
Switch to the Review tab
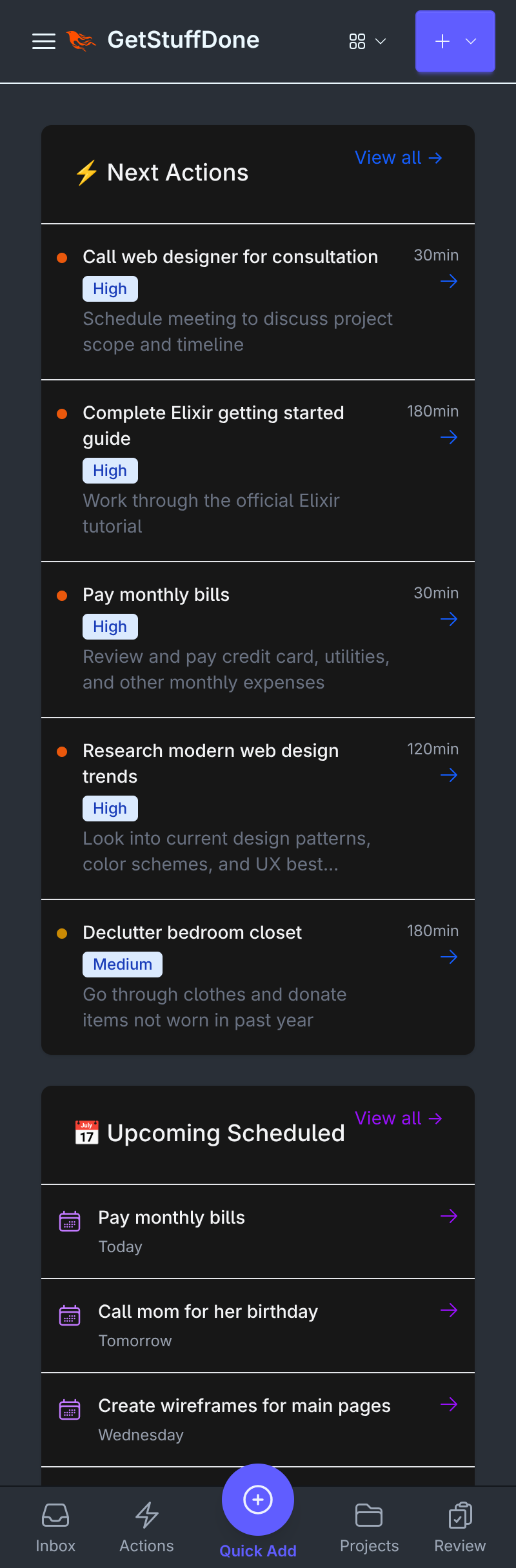[x=460, y=1527]
